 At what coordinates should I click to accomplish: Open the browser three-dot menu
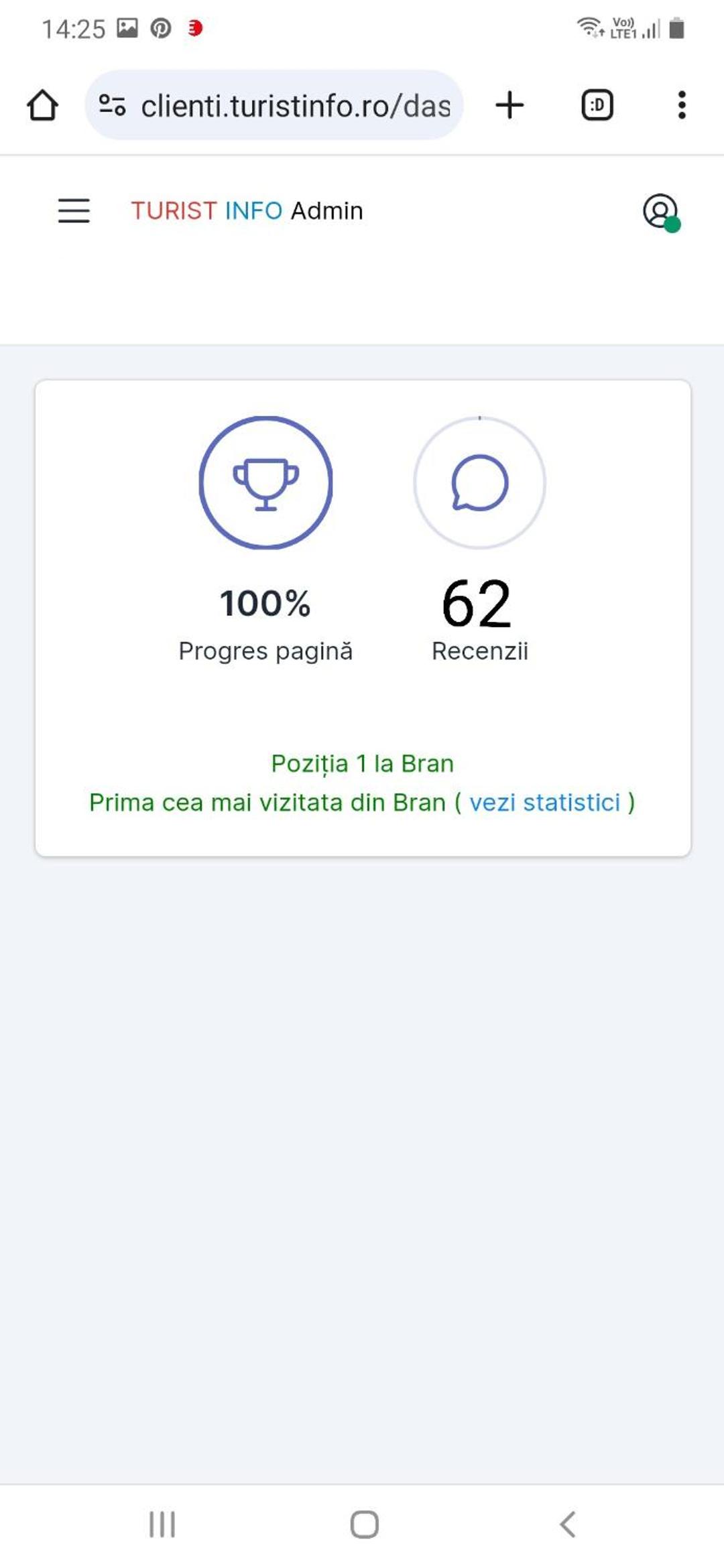tap(682, 105)
